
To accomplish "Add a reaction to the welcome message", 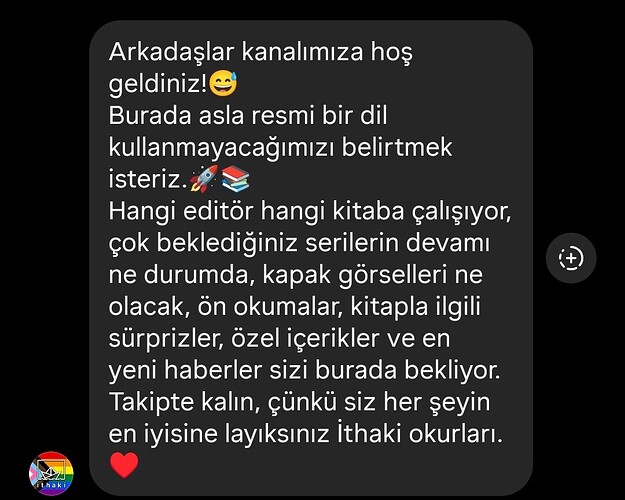I will tap(570, 258).
